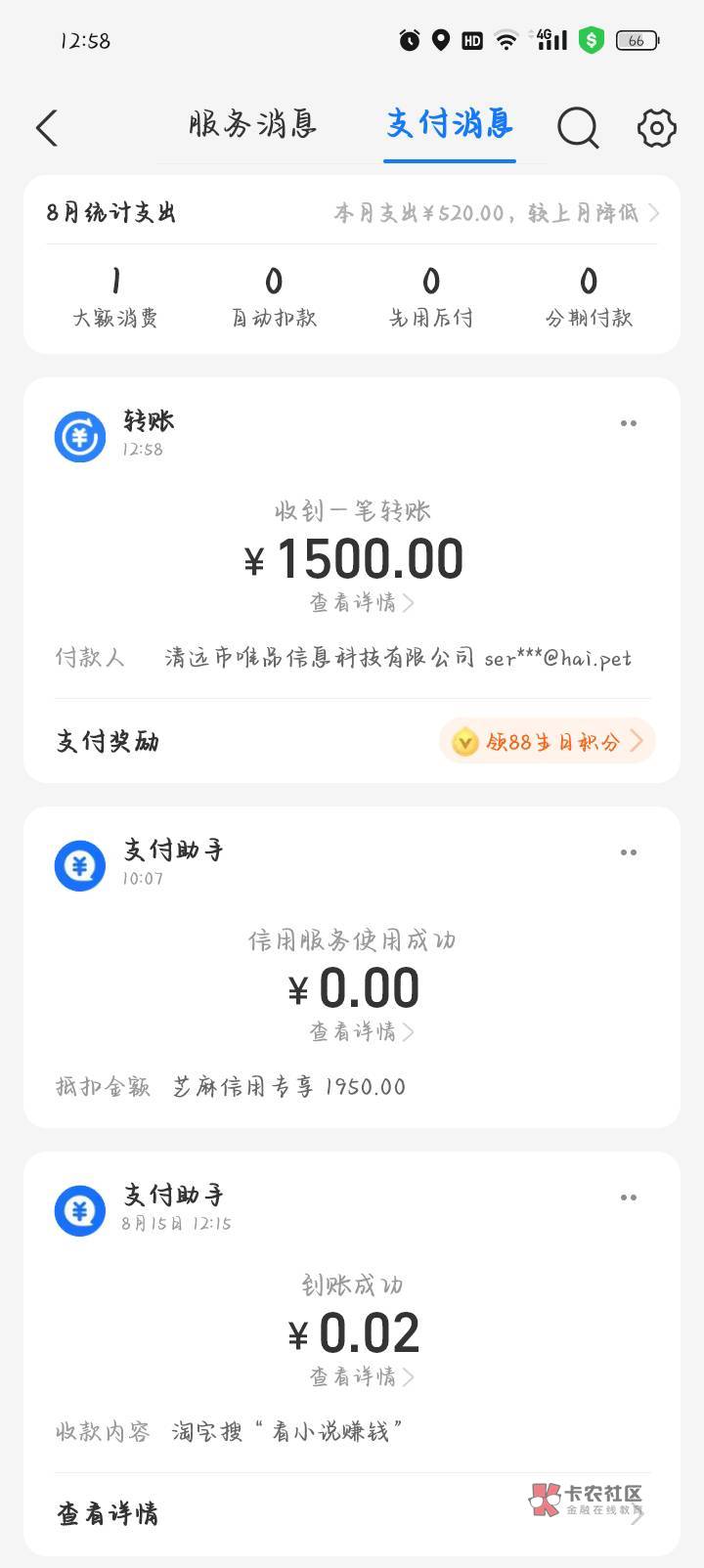The width and height of the screenshot is (704, 1568).
Task: Go back using the top-left arrow
Action: click(x=47, y=128)
